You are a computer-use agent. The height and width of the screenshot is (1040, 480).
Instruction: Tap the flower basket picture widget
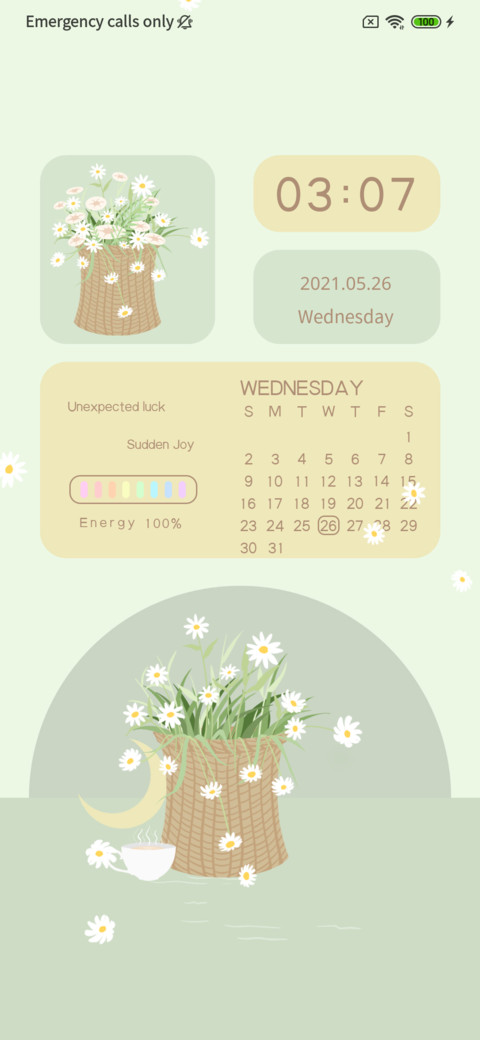[x=127, y=249]
